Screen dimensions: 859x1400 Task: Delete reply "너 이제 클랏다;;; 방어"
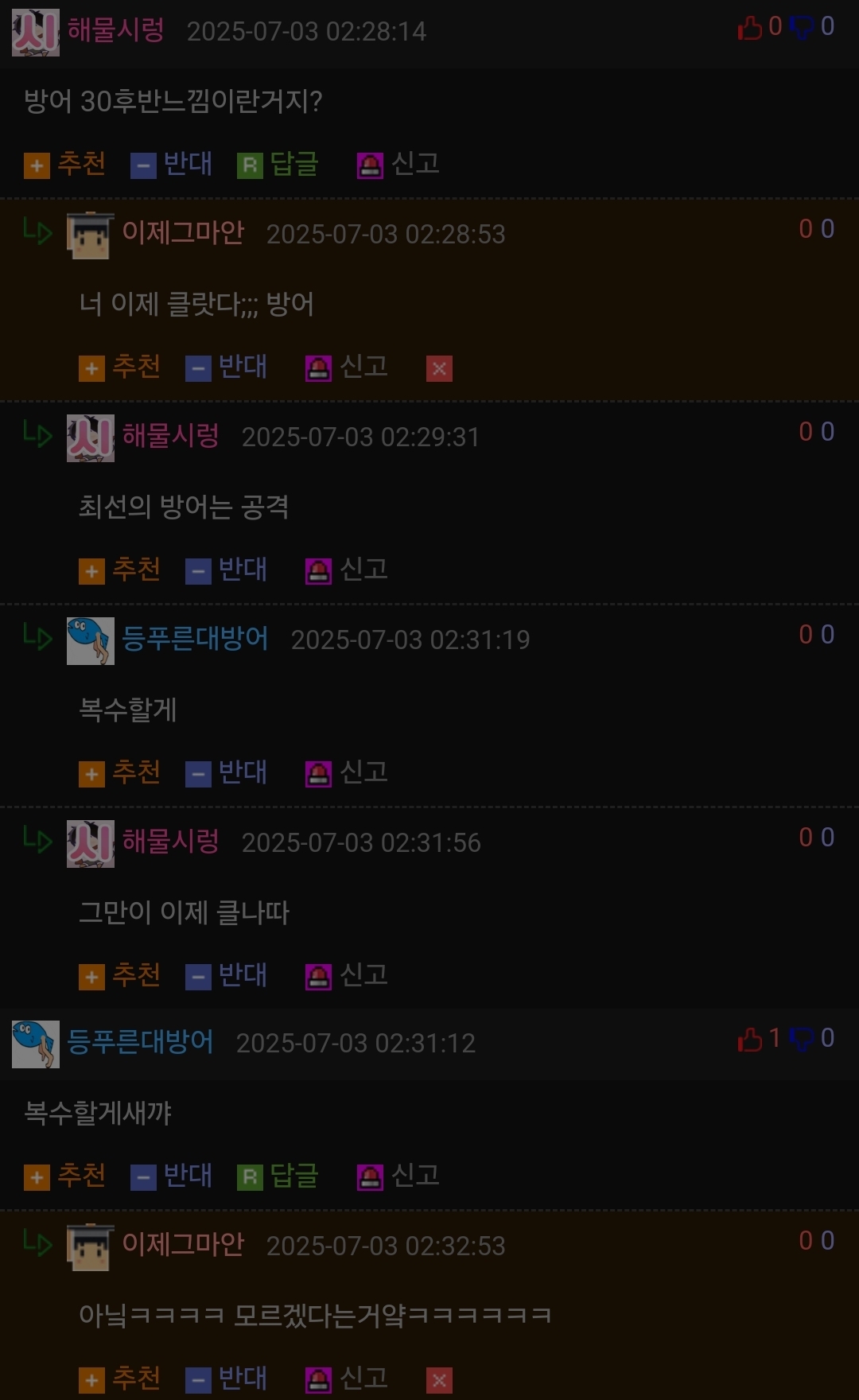[439, 368]
